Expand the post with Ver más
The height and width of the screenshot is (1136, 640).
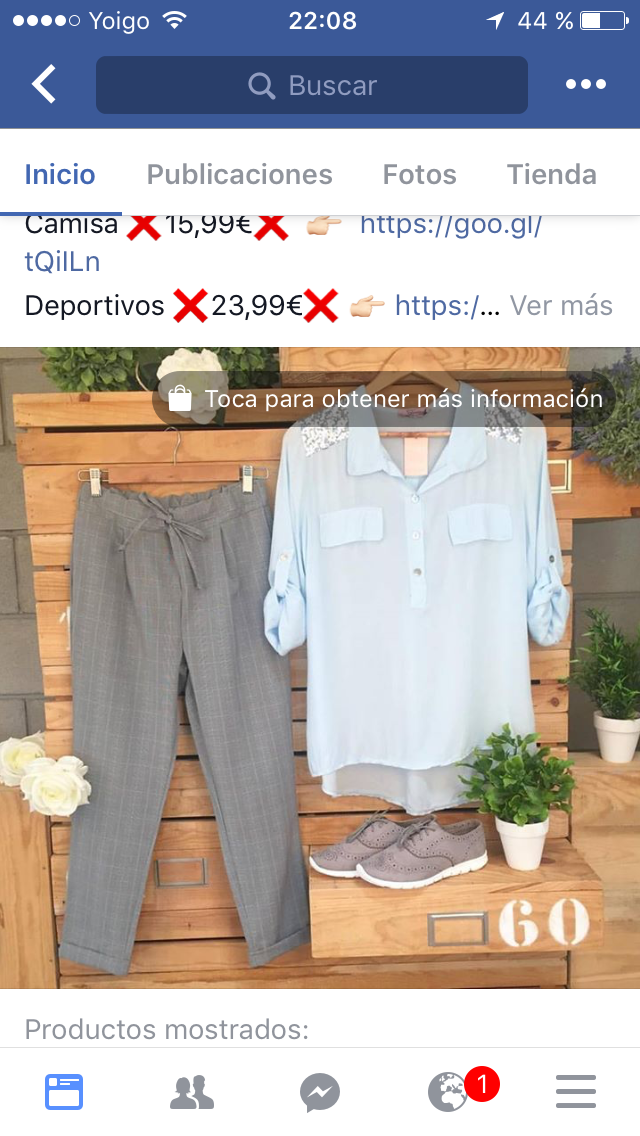pyautogui.click(x=561, y=305)
